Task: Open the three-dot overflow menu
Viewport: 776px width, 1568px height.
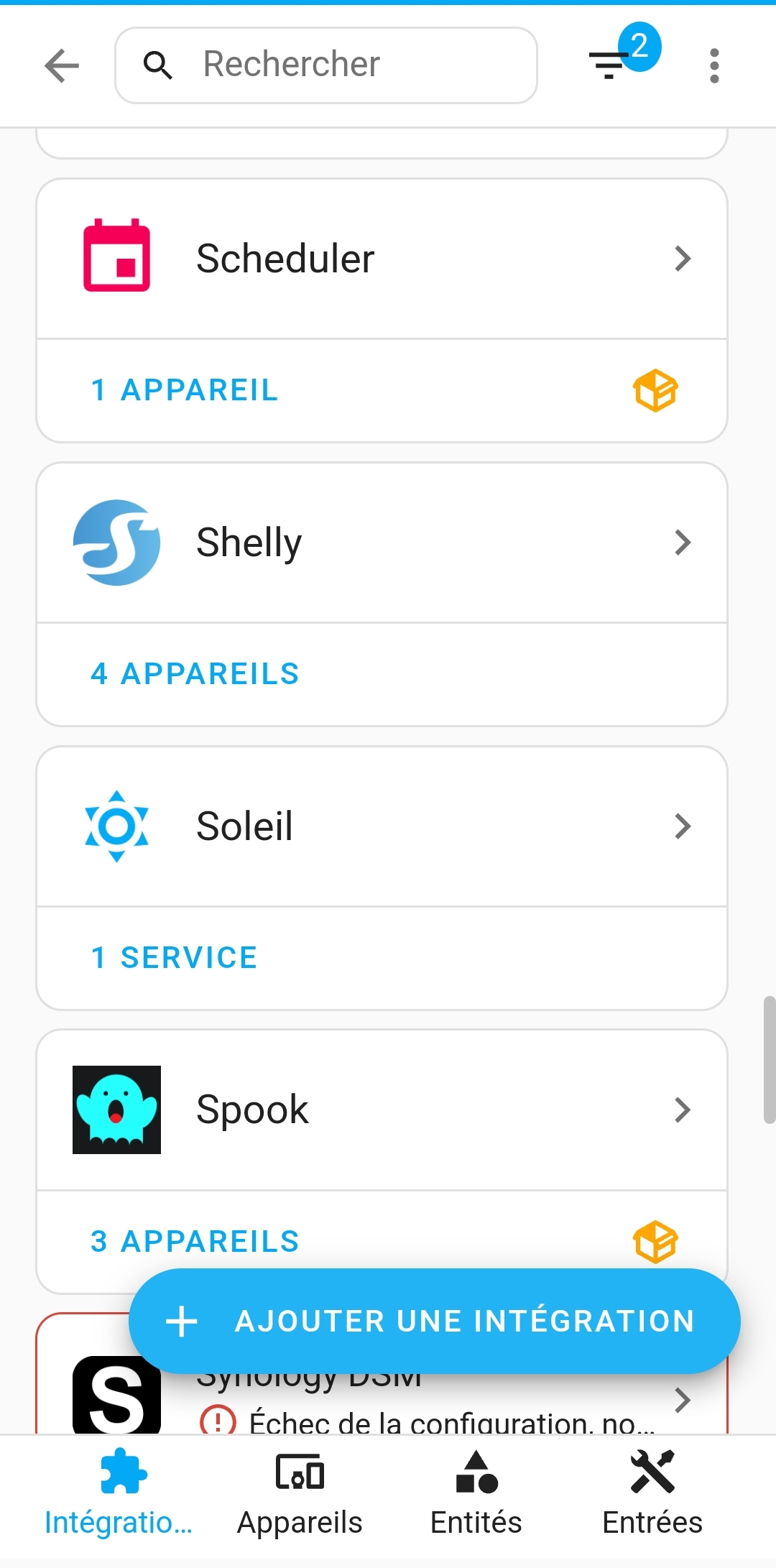Action: click(x=713, y=66)
